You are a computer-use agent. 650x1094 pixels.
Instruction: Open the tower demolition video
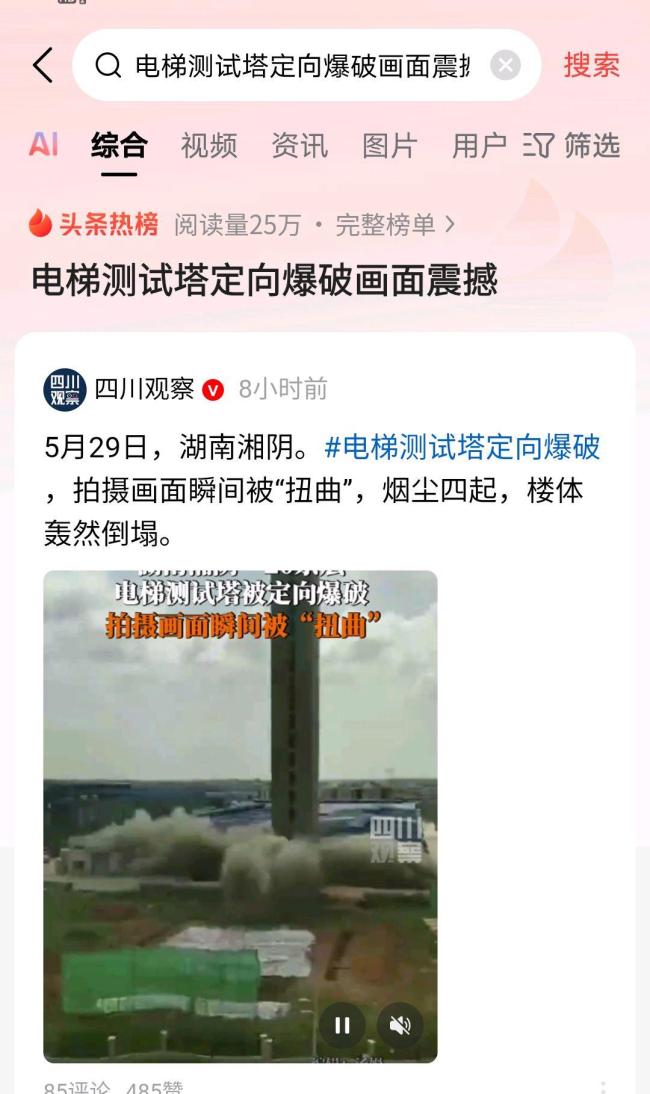[240, 800]
